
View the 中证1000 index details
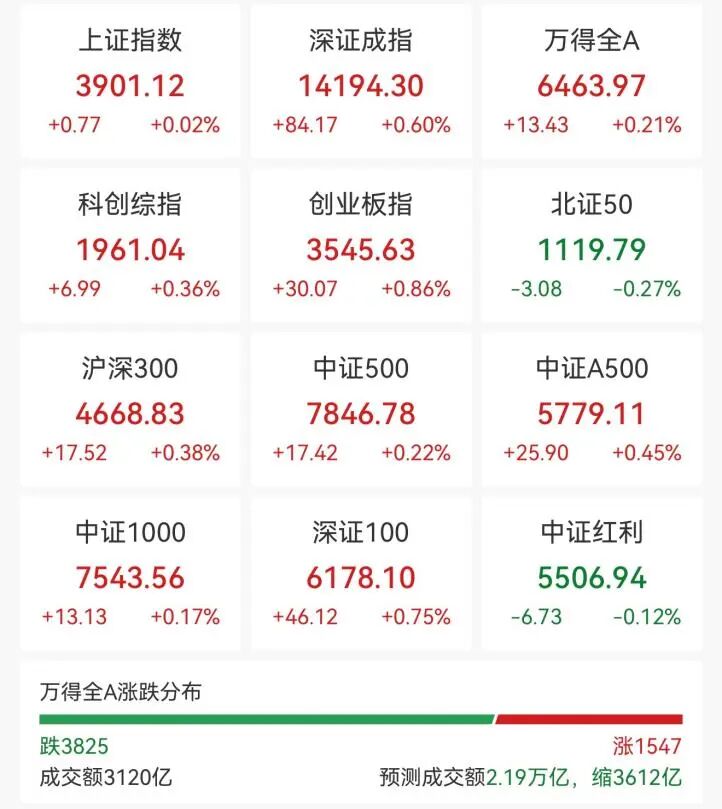pyautogui.click(x=130, y=573)
